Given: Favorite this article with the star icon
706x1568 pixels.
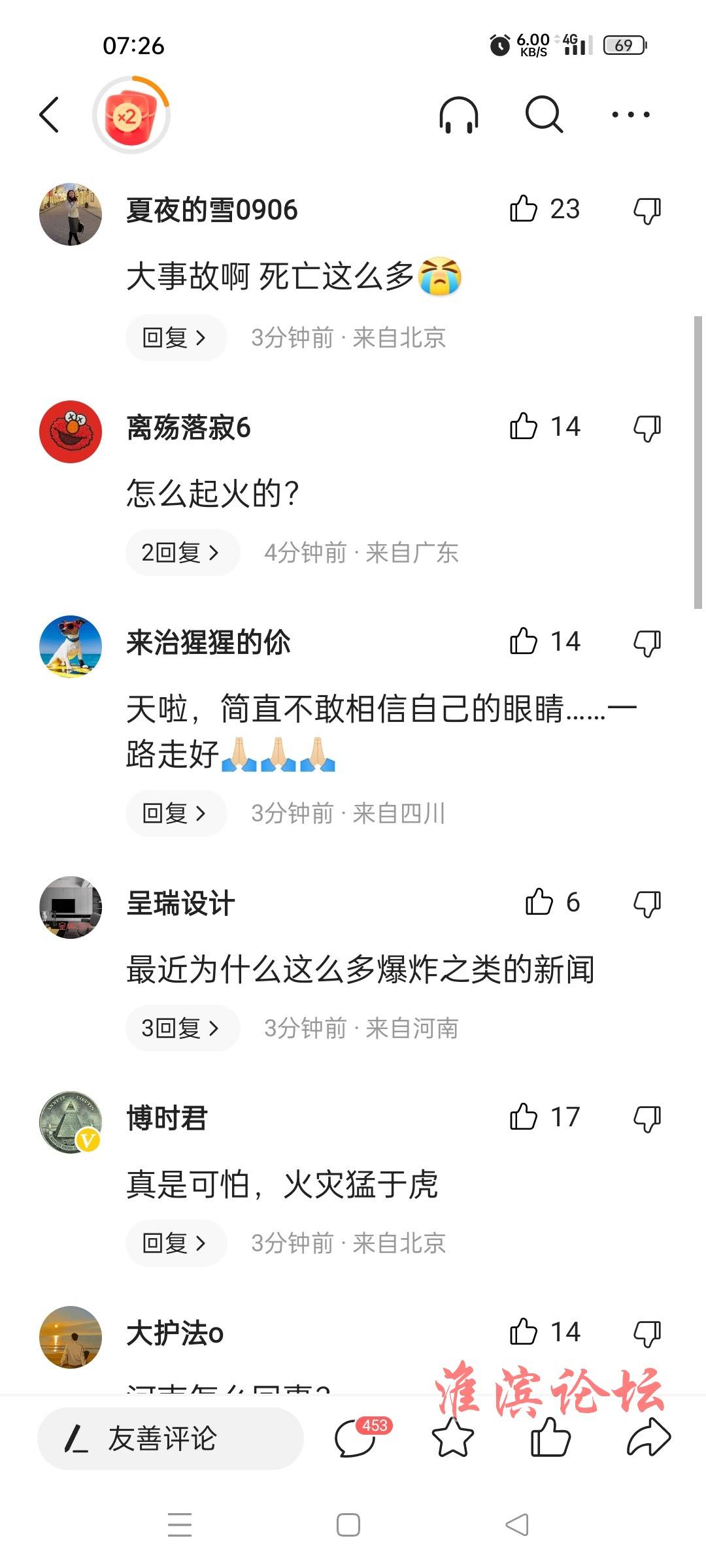Looking at the screenshot, I should pyautogui.click(x=452, y=1439).
